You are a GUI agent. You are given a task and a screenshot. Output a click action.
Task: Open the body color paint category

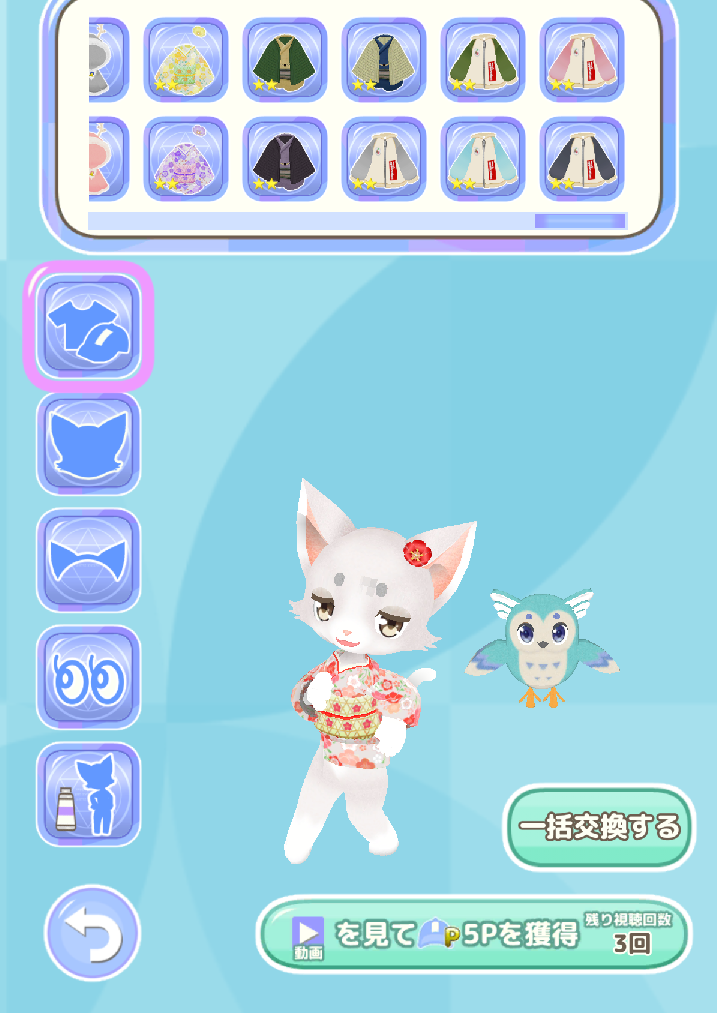click(88, 794)
